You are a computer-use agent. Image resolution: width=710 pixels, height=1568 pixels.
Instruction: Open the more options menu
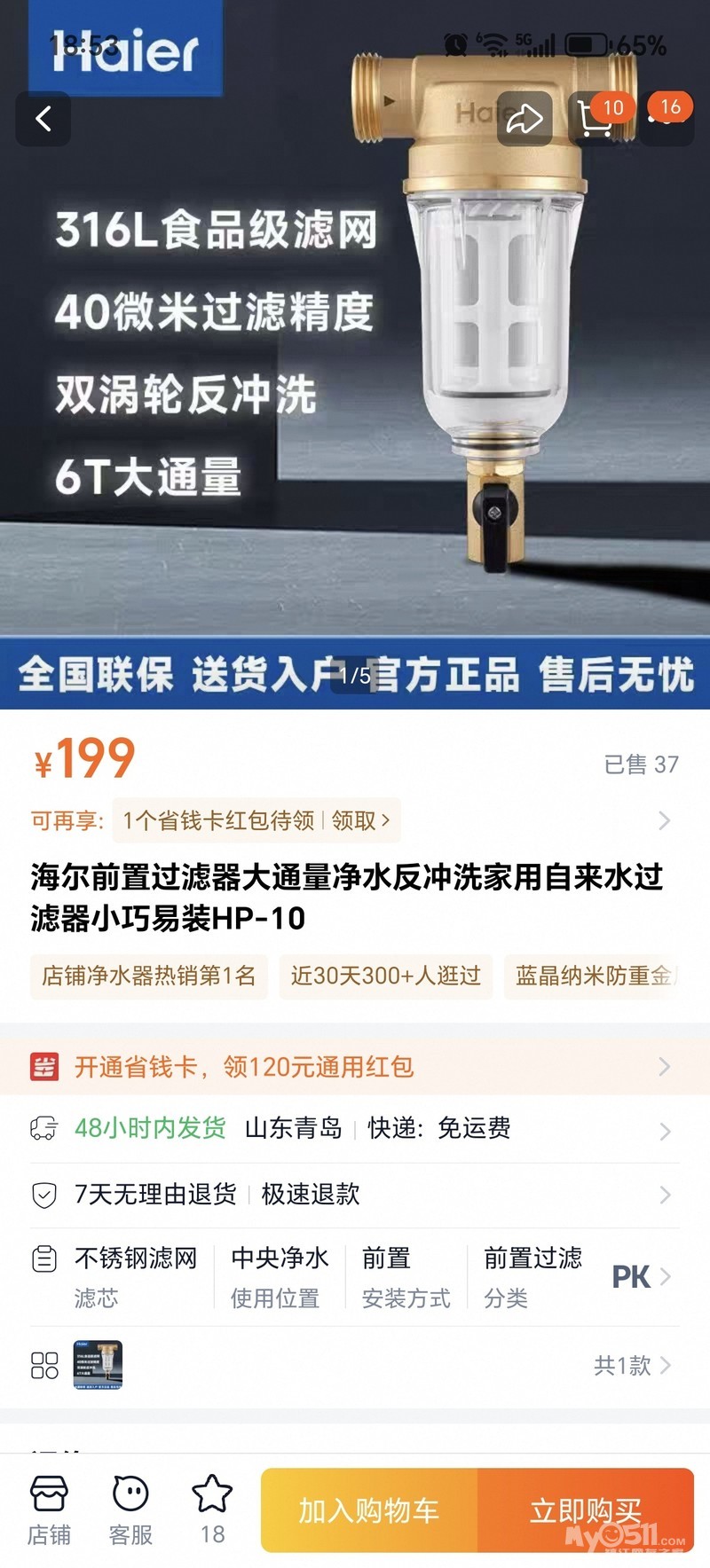[x=666, y=119]
